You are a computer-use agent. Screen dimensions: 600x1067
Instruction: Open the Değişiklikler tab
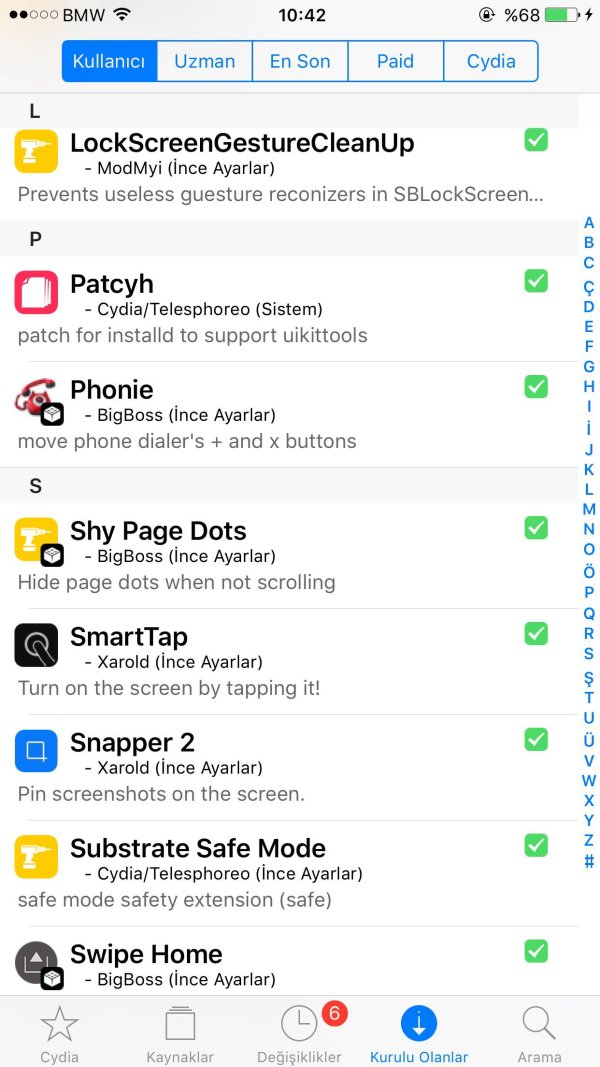pyautogui.click(x=300, y=1033)
